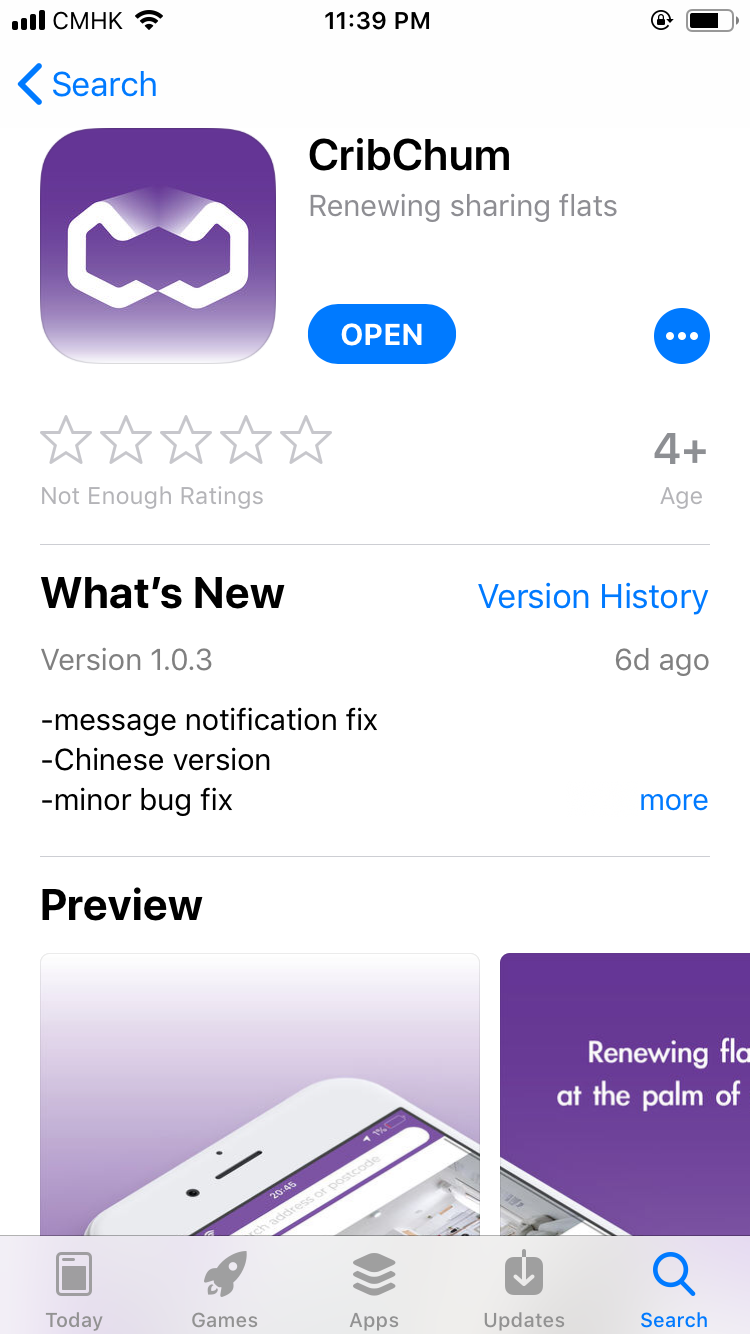Select the Search tab
Image resolution: width=750 pixels, height=1334 pixels.
673,1290
